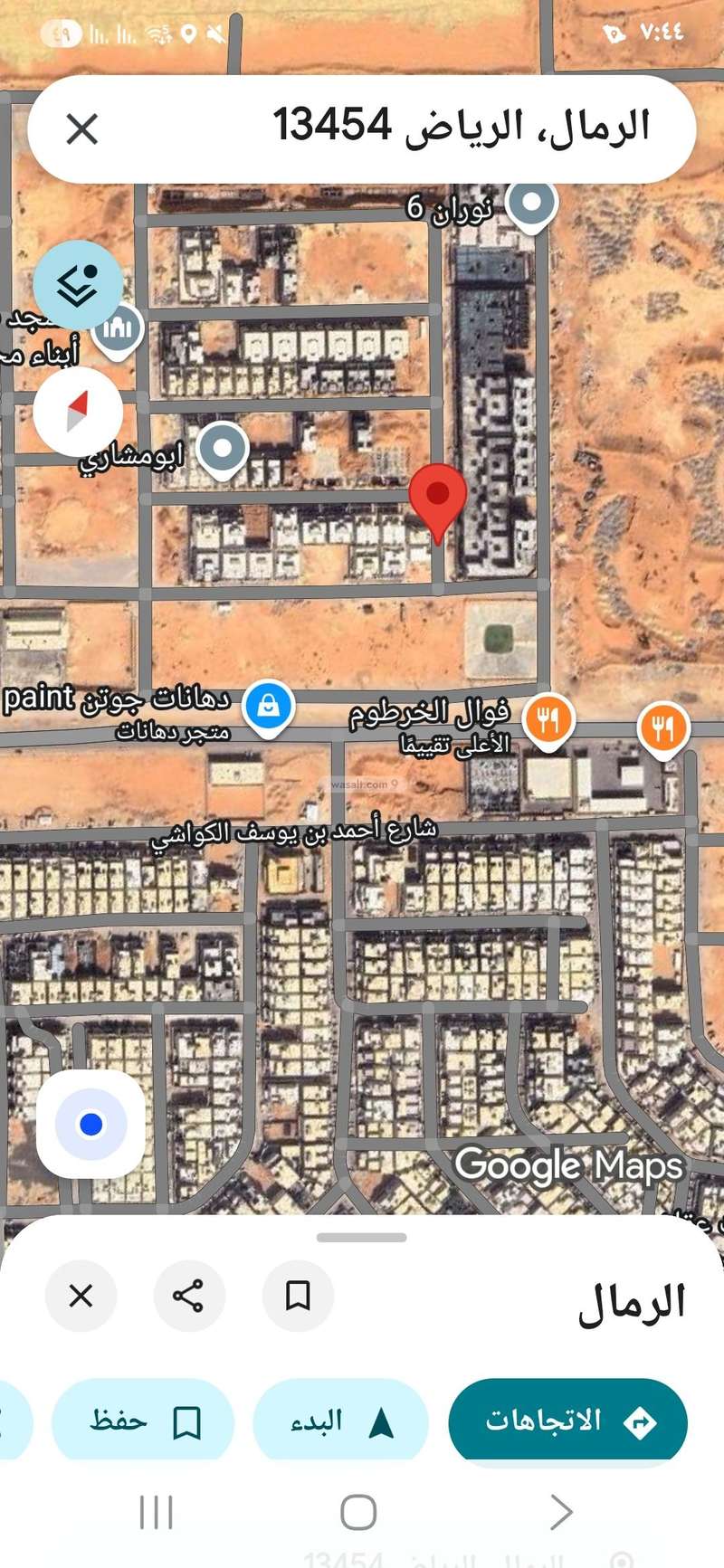The image size is (724, 1568).
Task: Open the share options for this place
Action: tap(189, 1296)
